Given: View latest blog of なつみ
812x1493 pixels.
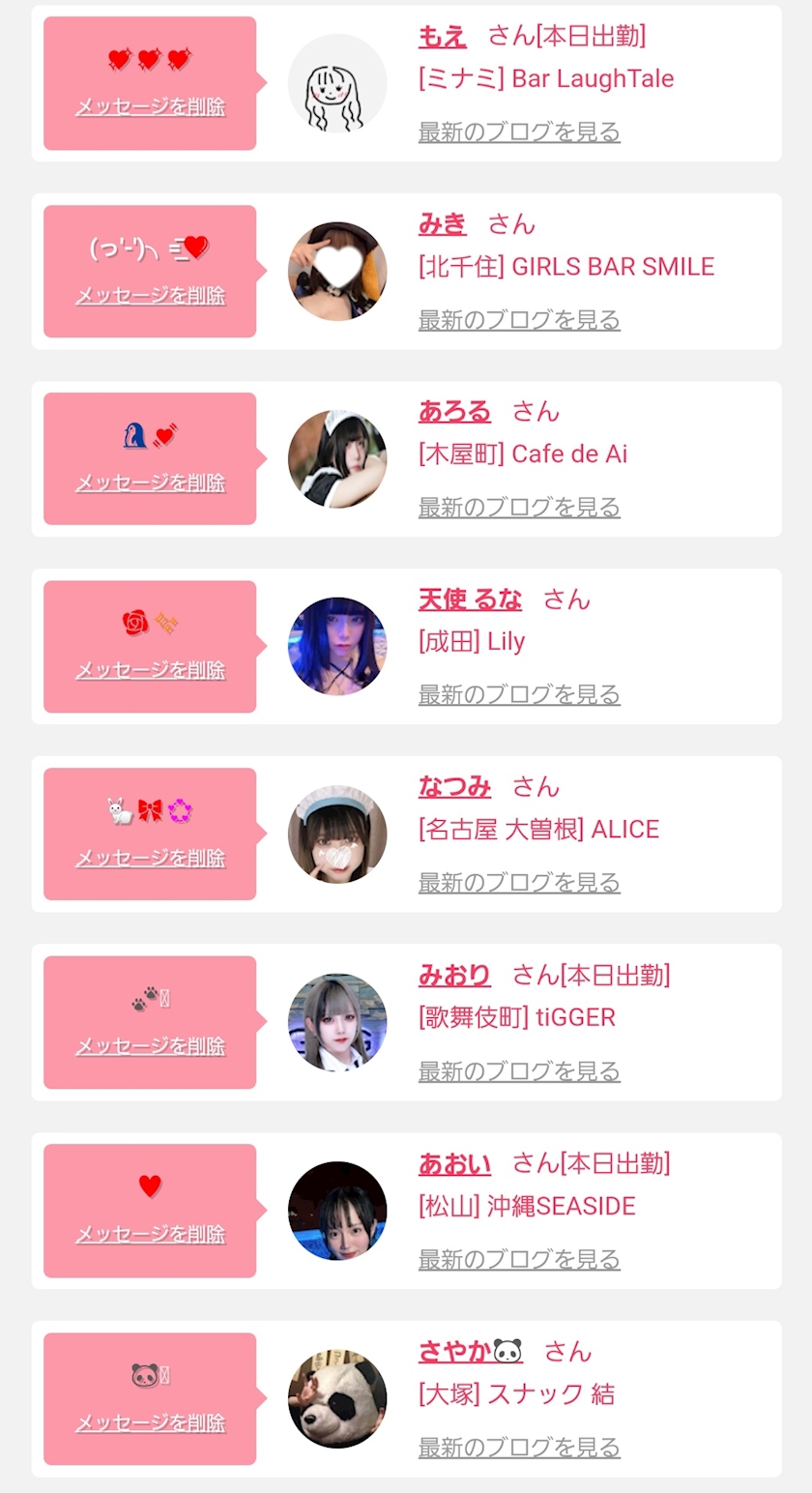Looking at the screenshot, I should click(x=519, y=882).
